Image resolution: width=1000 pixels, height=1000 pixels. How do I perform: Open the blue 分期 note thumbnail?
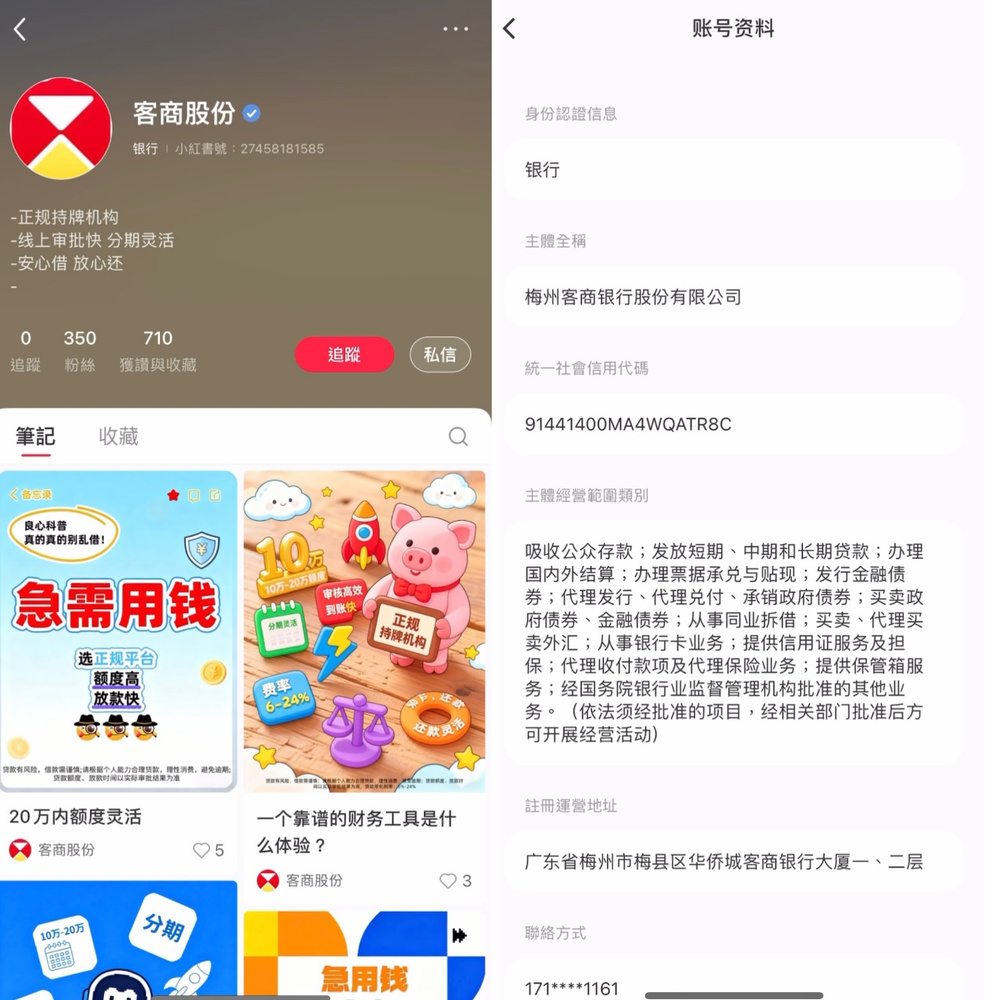pos(118,940)
